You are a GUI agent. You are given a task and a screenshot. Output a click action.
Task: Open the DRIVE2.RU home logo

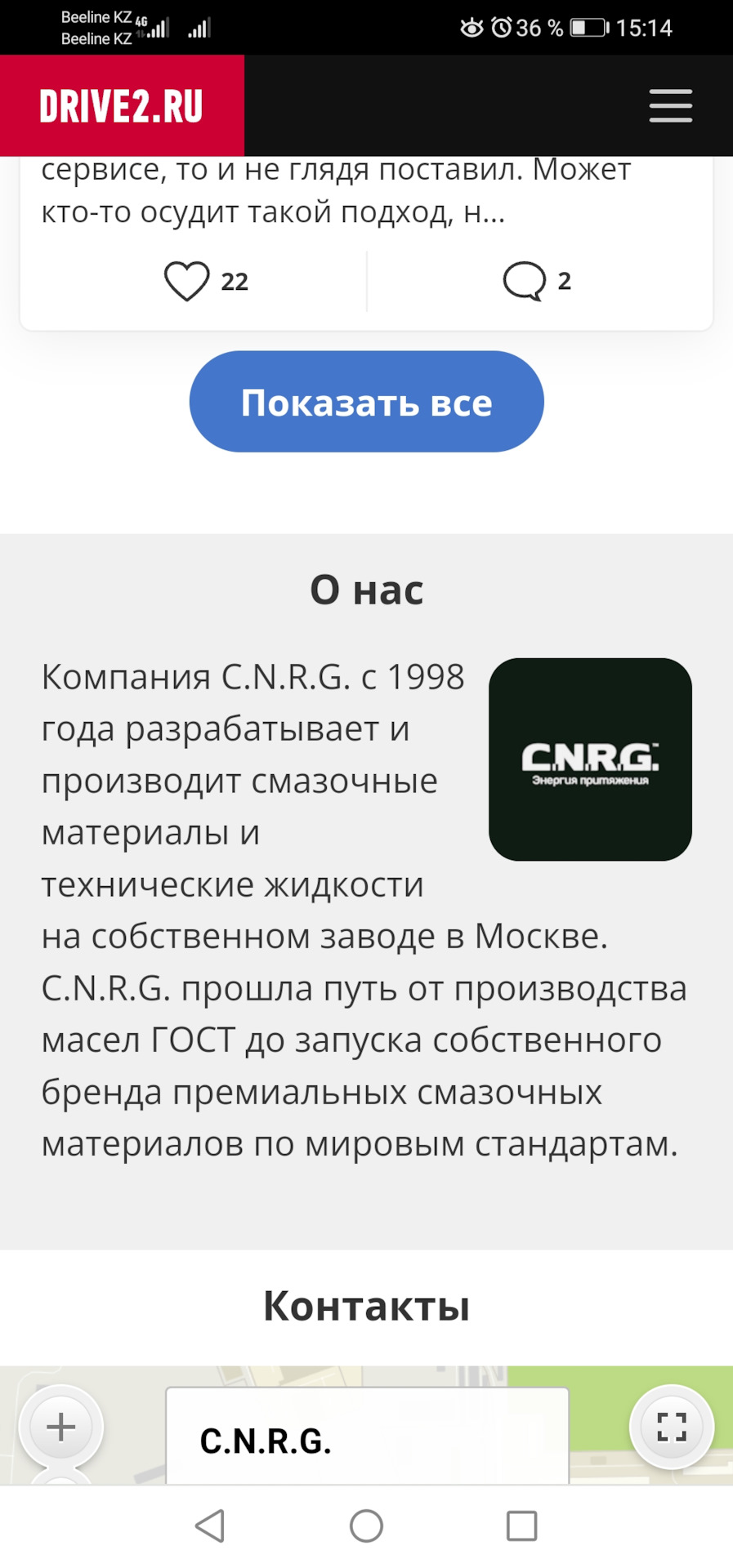[122, 106]
